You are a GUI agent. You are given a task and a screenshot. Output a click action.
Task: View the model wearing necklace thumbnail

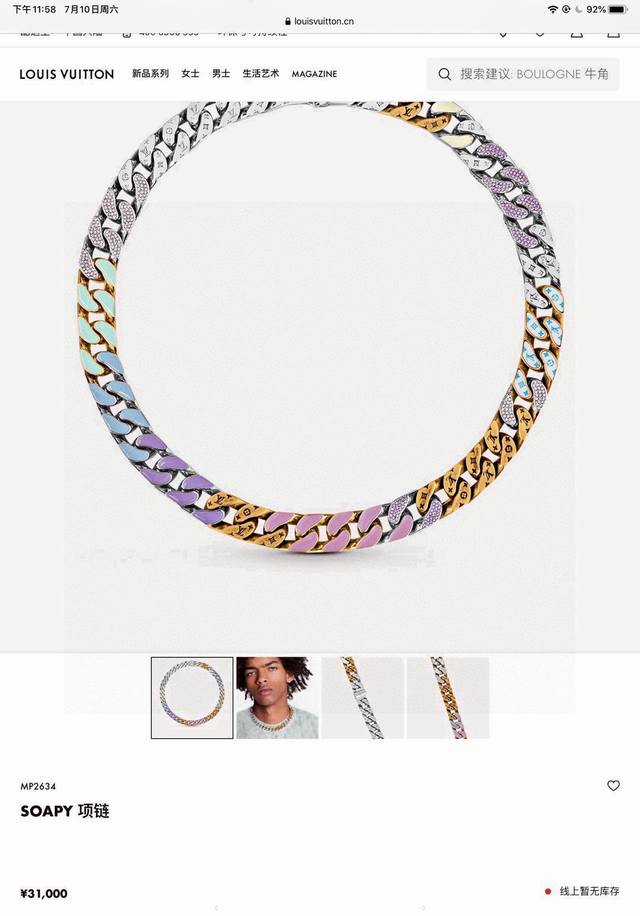click(x=277, y=698)
